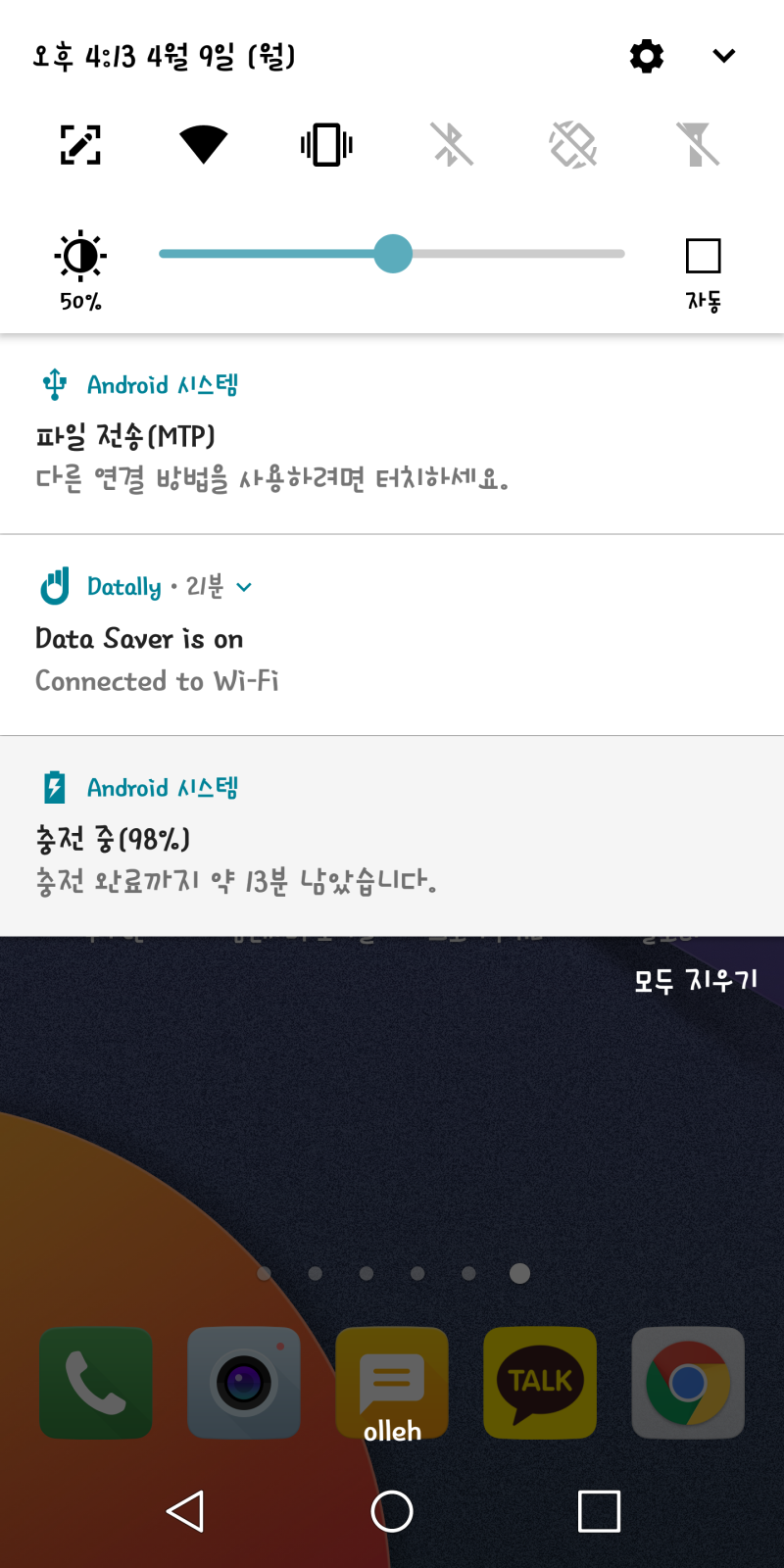Tap the back navigation button
Image resolution: width=784 pixels, height=1568 pixels.
pyautogui.click(x=185, y=1511)
